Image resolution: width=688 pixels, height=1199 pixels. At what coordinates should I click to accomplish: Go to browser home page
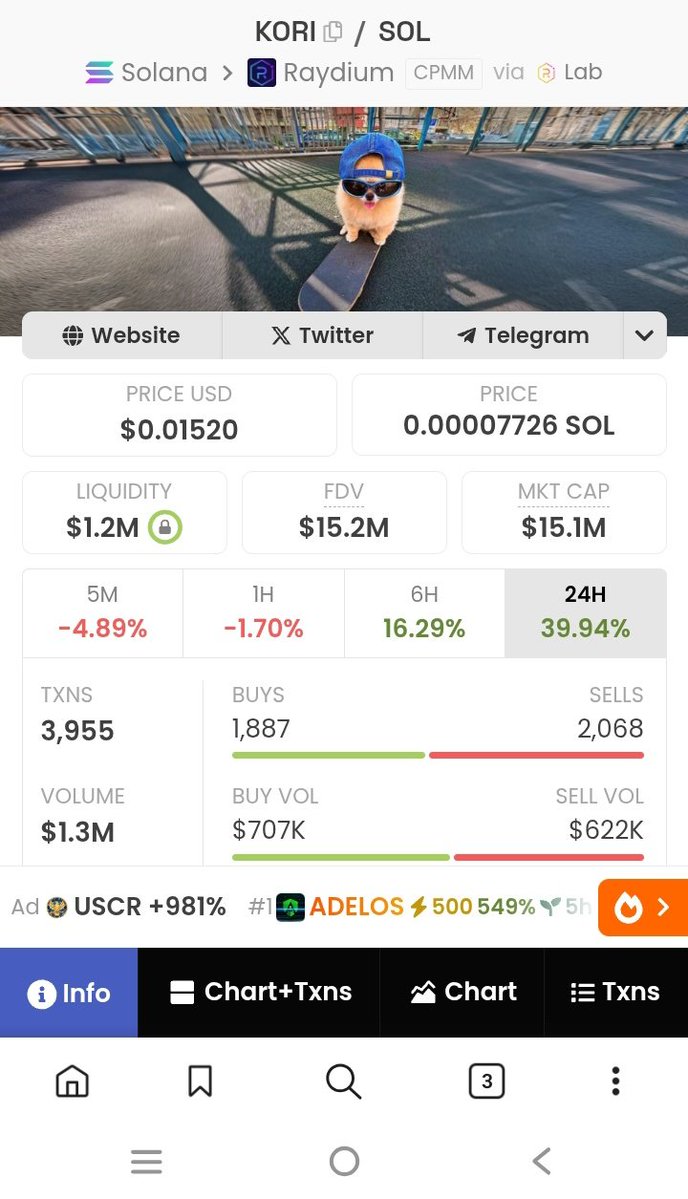coord(72,1081)
